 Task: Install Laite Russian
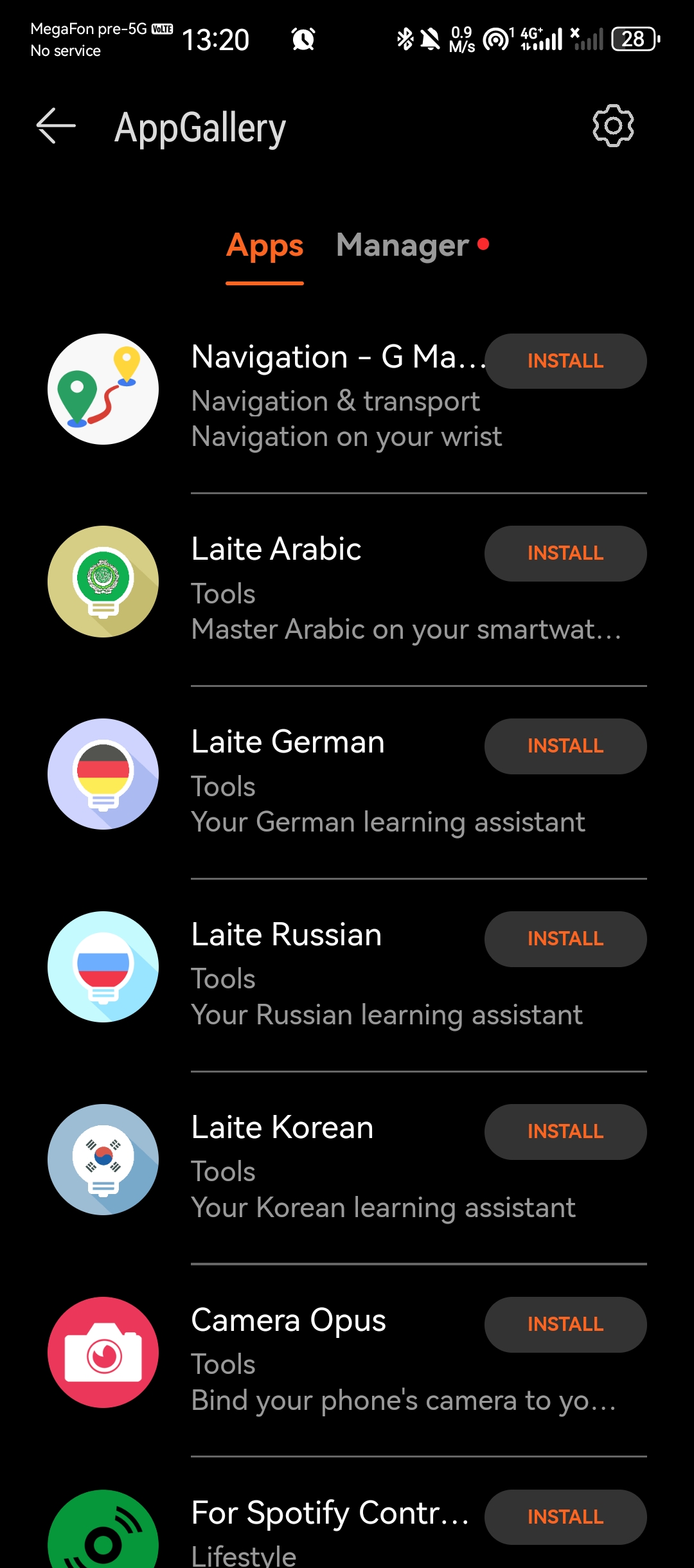[565, 939]
